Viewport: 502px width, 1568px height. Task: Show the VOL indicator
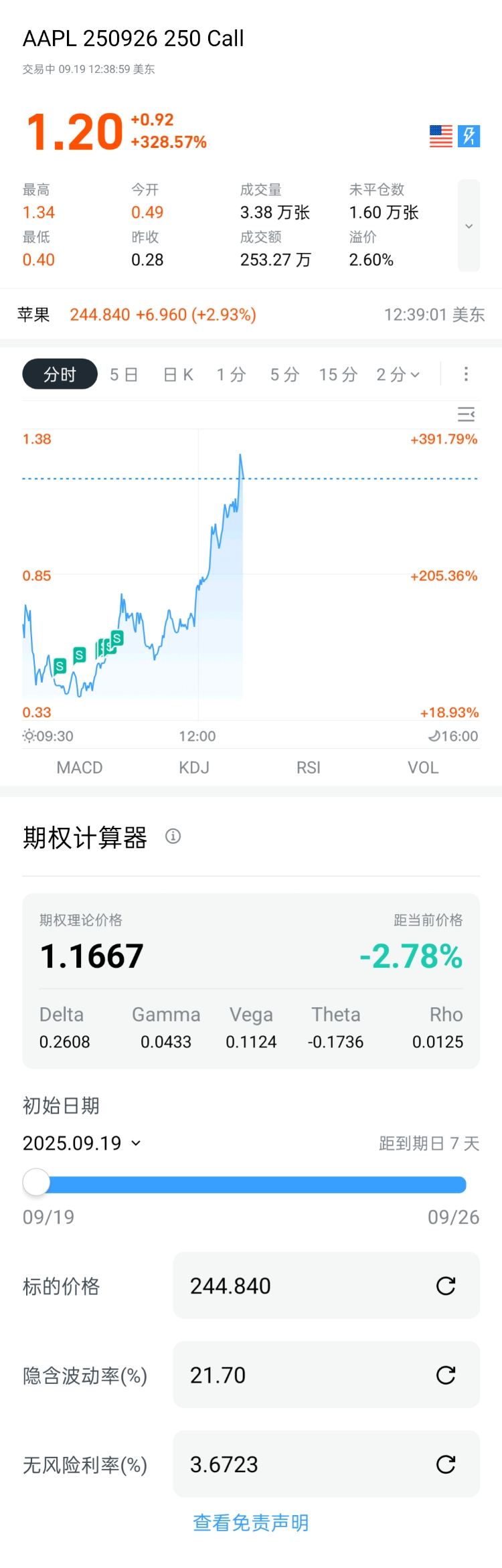[423, 768]
